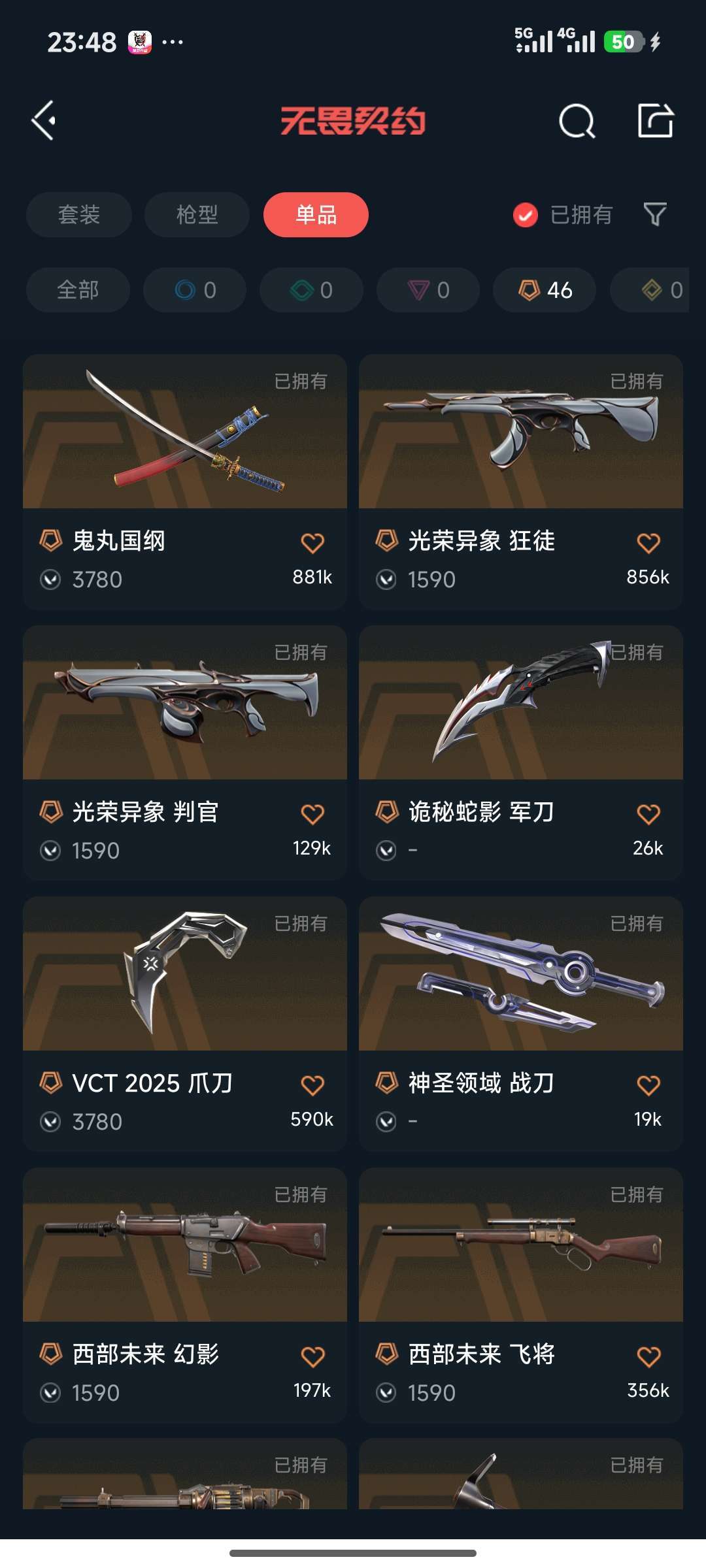Viewport: 706px width, 1568px height.
Task: Switch to the 套装 tab
Action: tap(78, 214)
